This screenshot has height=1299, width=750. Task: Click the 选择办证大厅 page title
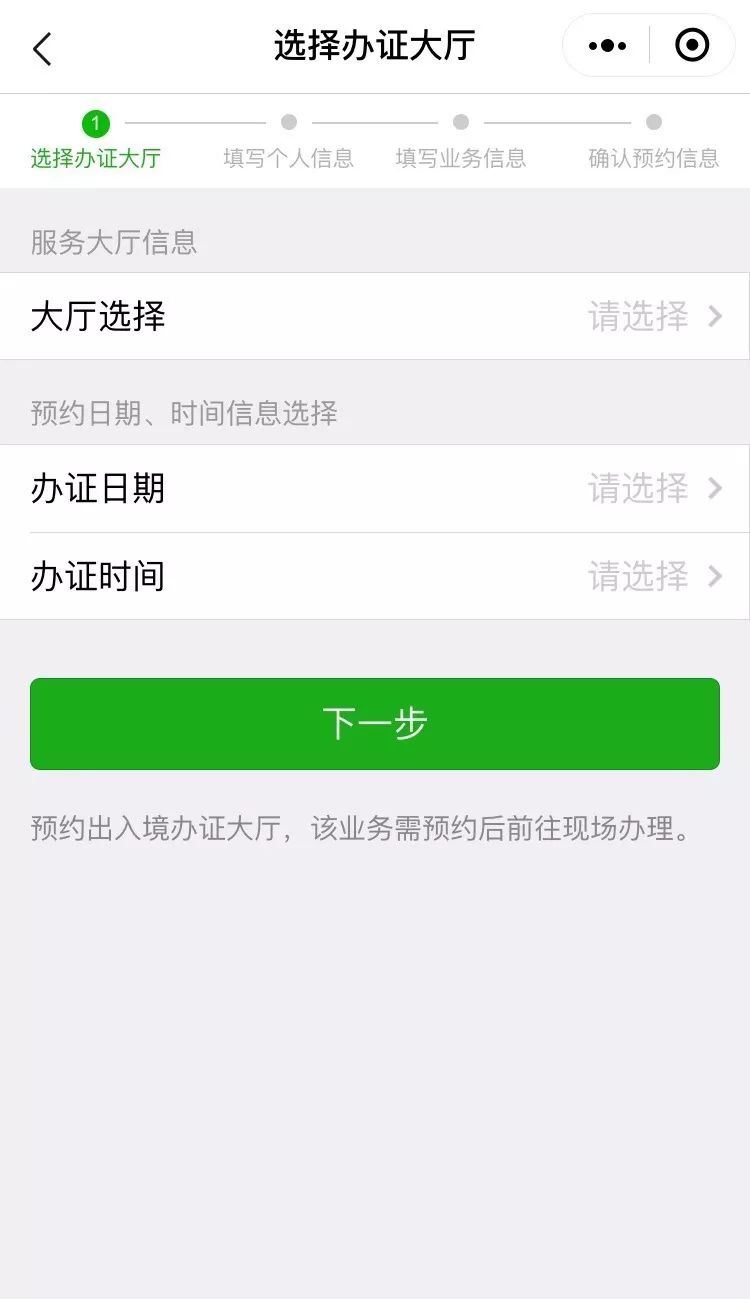click(x=375, y=46)
